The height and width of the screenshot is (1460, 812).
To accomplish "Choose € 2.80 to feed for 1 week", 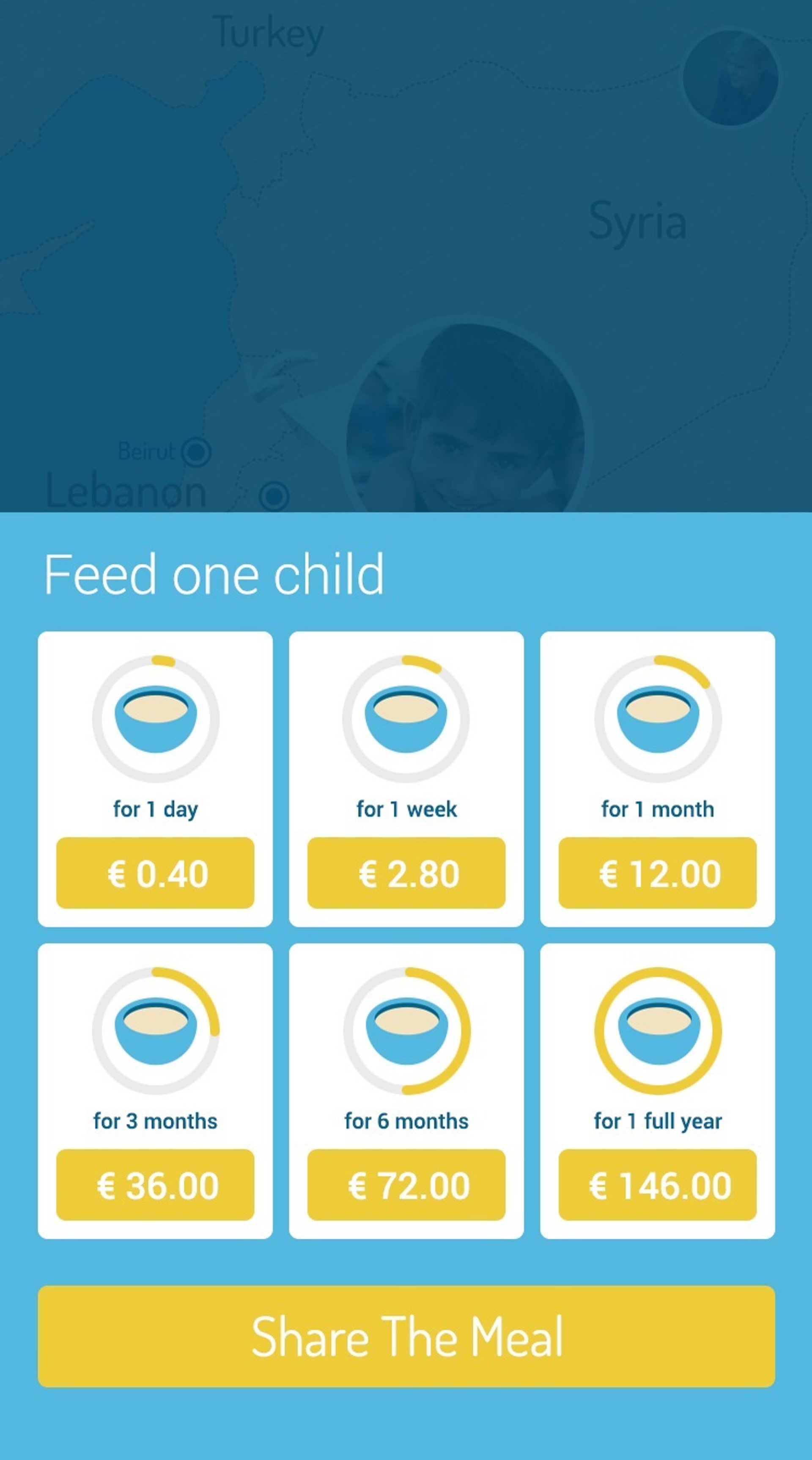I will pos(406,873).
